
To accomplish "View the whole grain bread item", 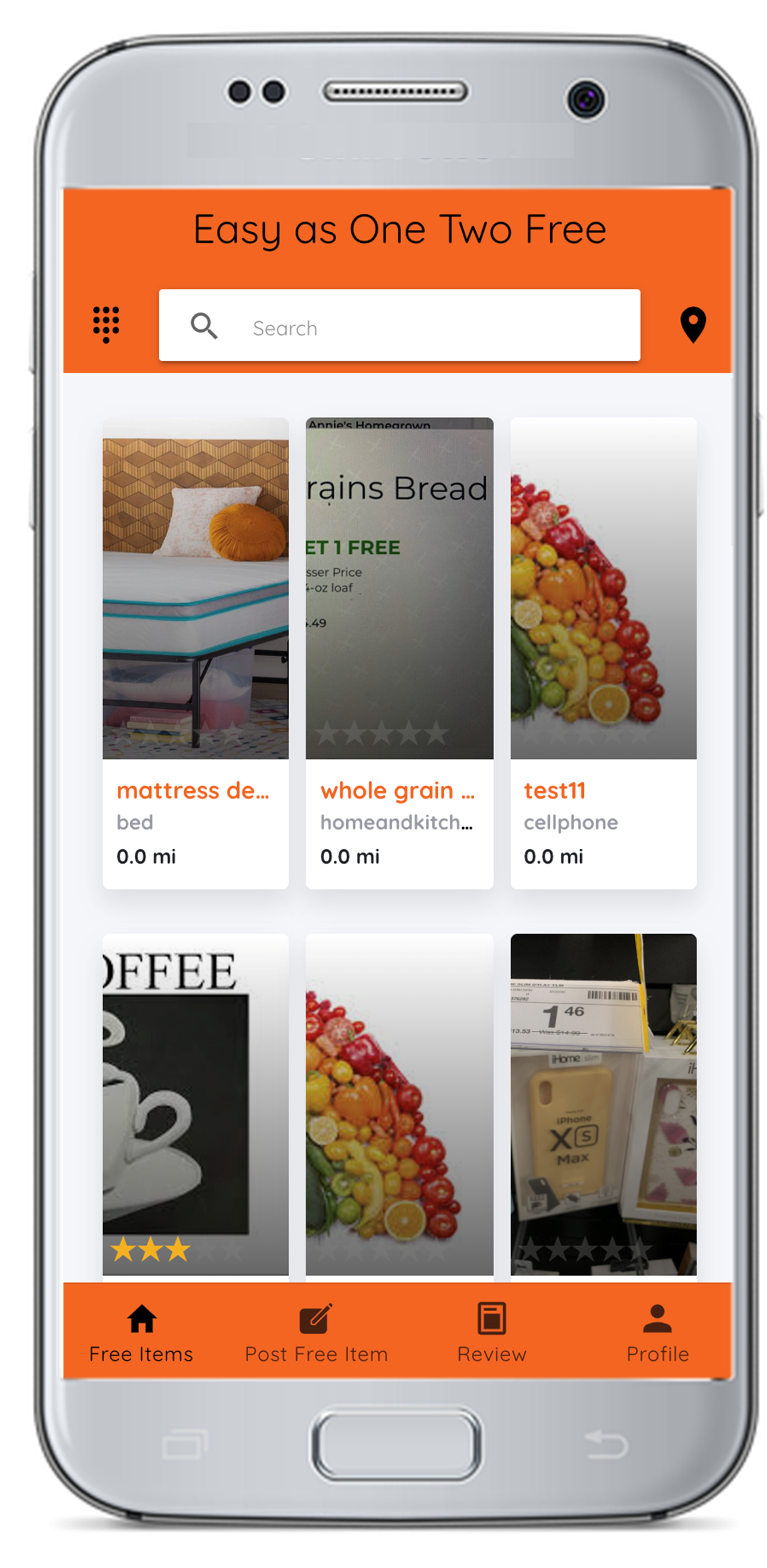I will [399, 651].
